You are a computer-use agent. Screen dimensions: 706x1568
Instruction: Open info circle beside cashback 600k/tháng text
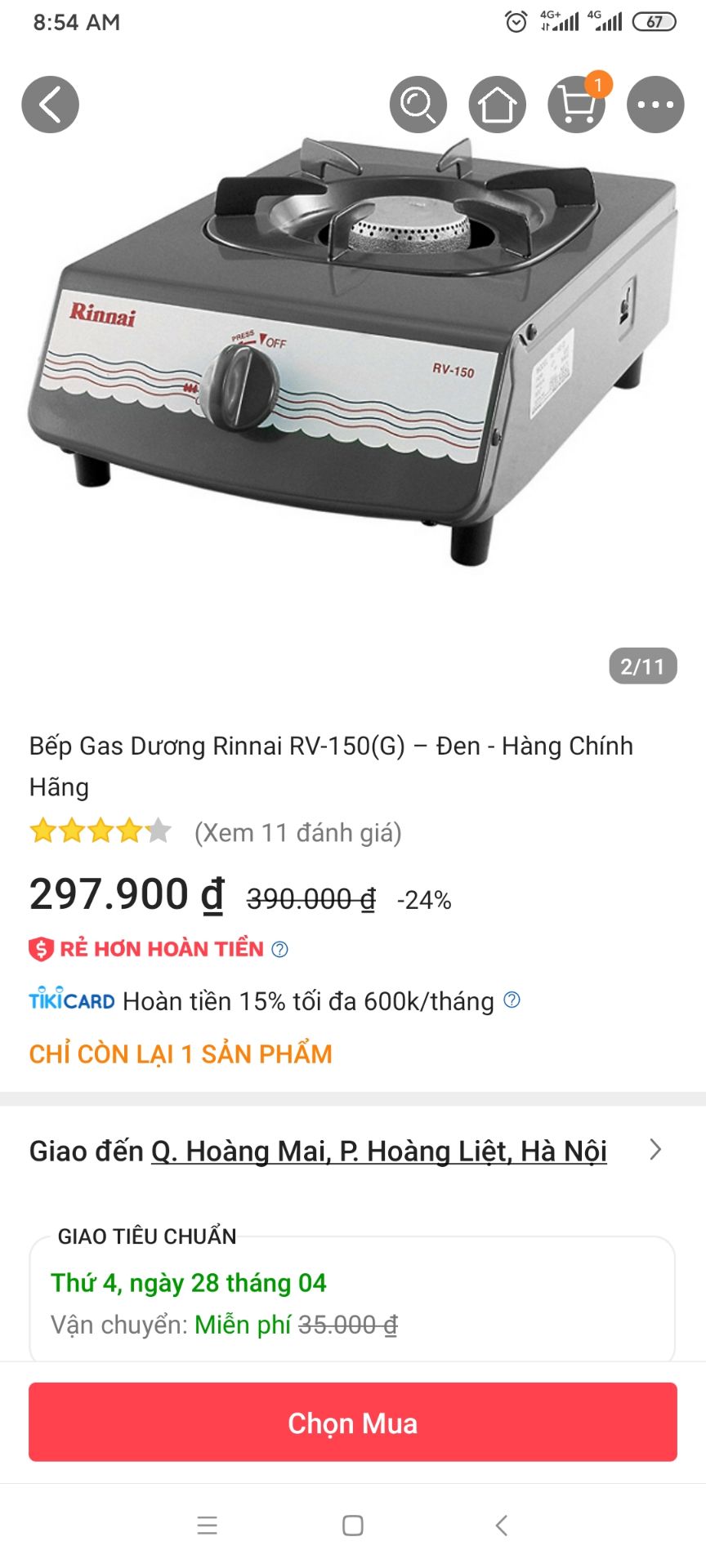[512, 1001]
